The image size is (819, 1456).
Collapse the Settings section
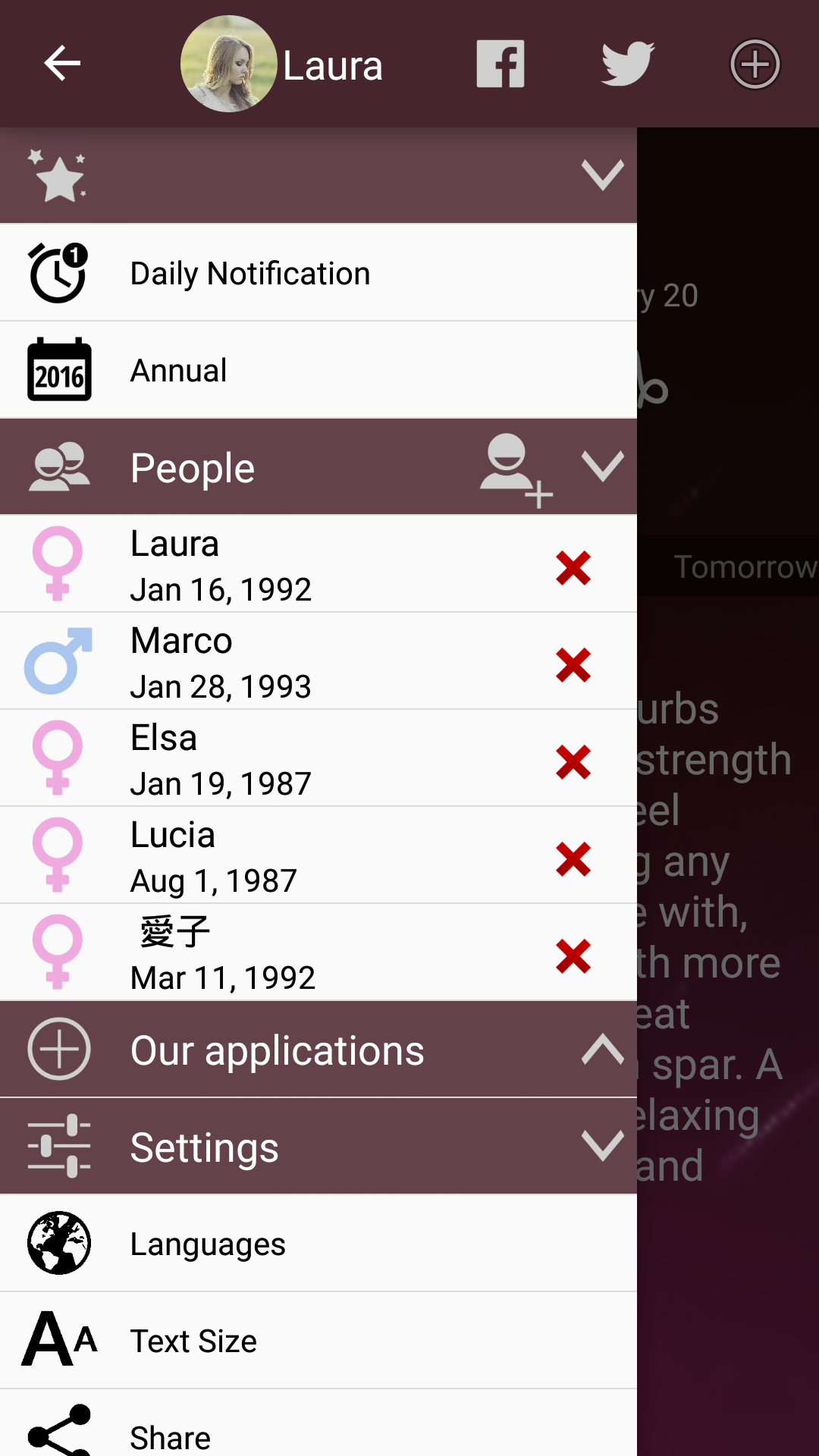pyautogui.click(x=603, y=1146)
